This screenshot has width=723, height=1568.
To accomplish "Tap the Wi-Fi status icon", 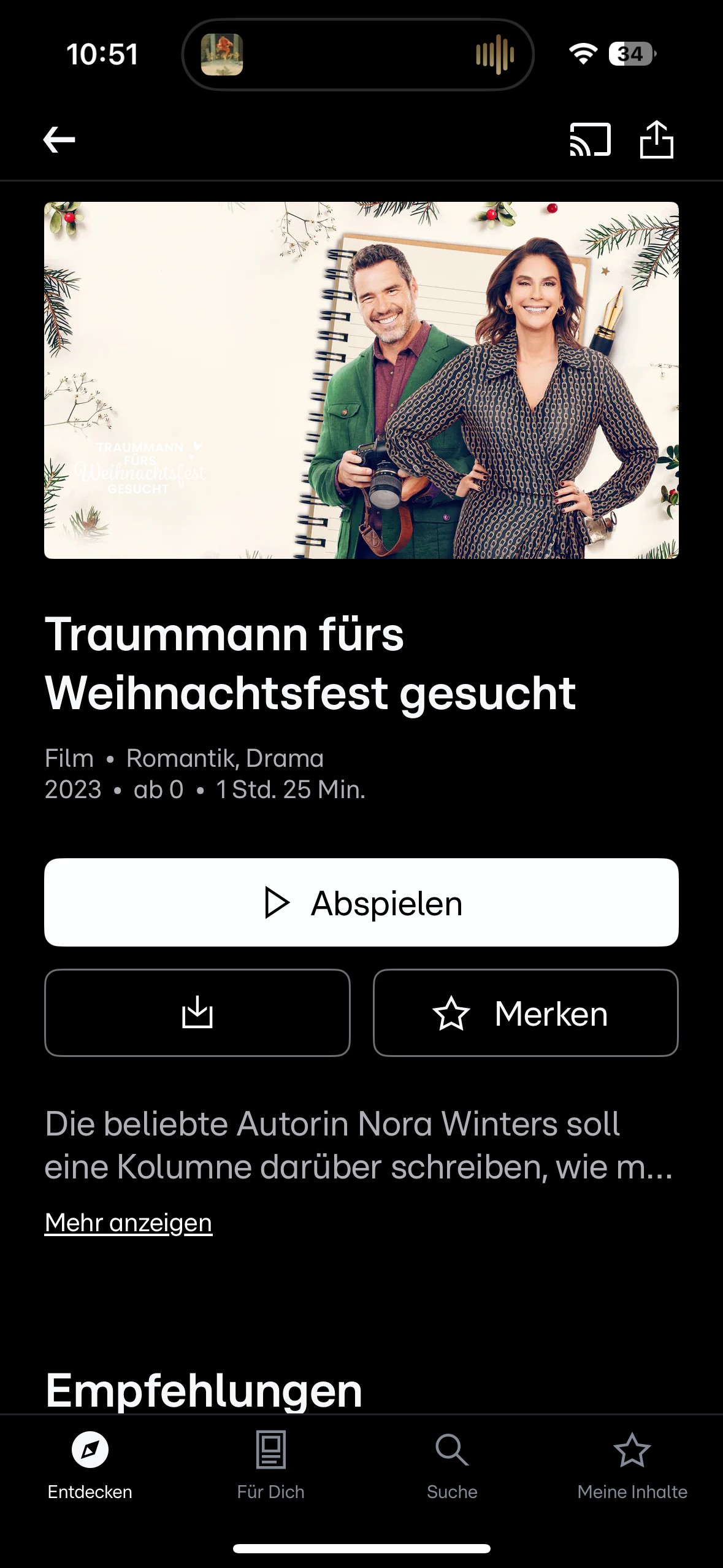I will coord(583,55).
